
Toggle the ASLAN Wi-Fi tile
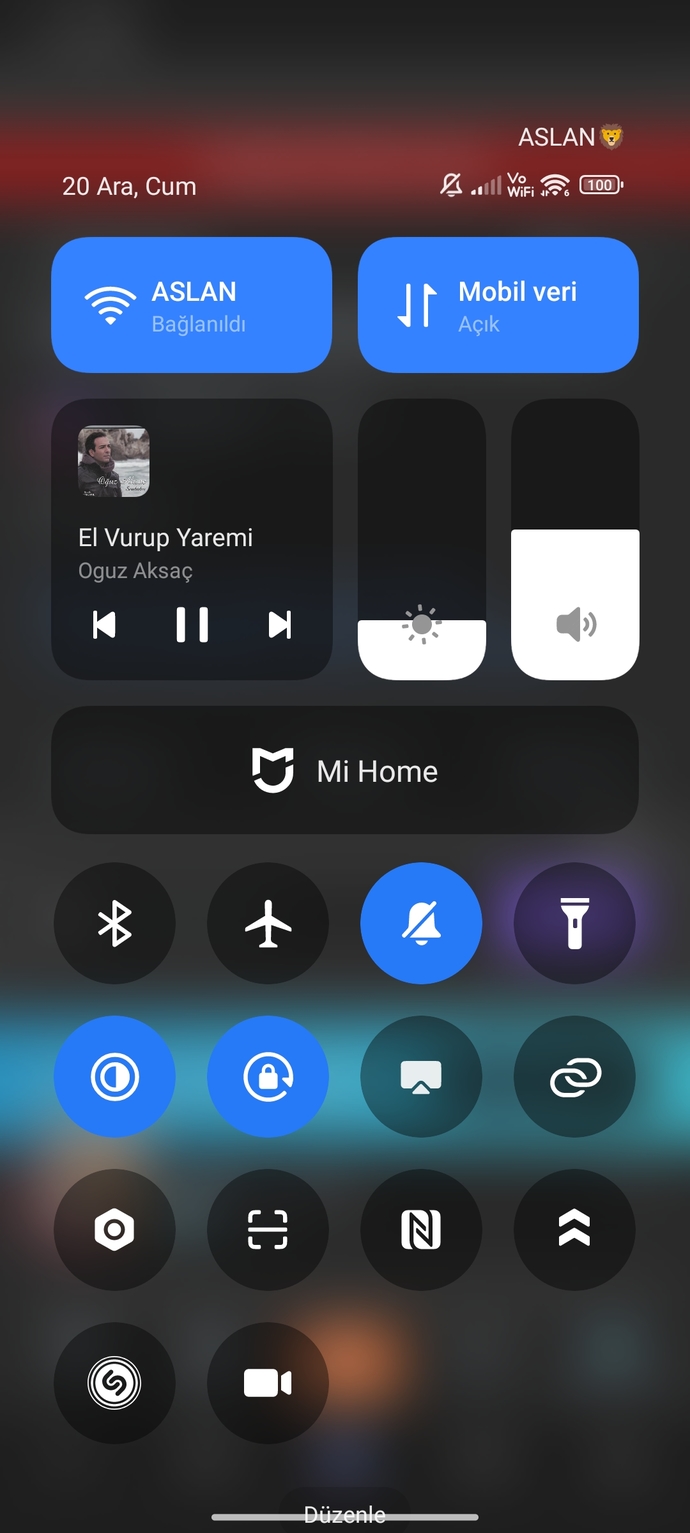[191, 305]
